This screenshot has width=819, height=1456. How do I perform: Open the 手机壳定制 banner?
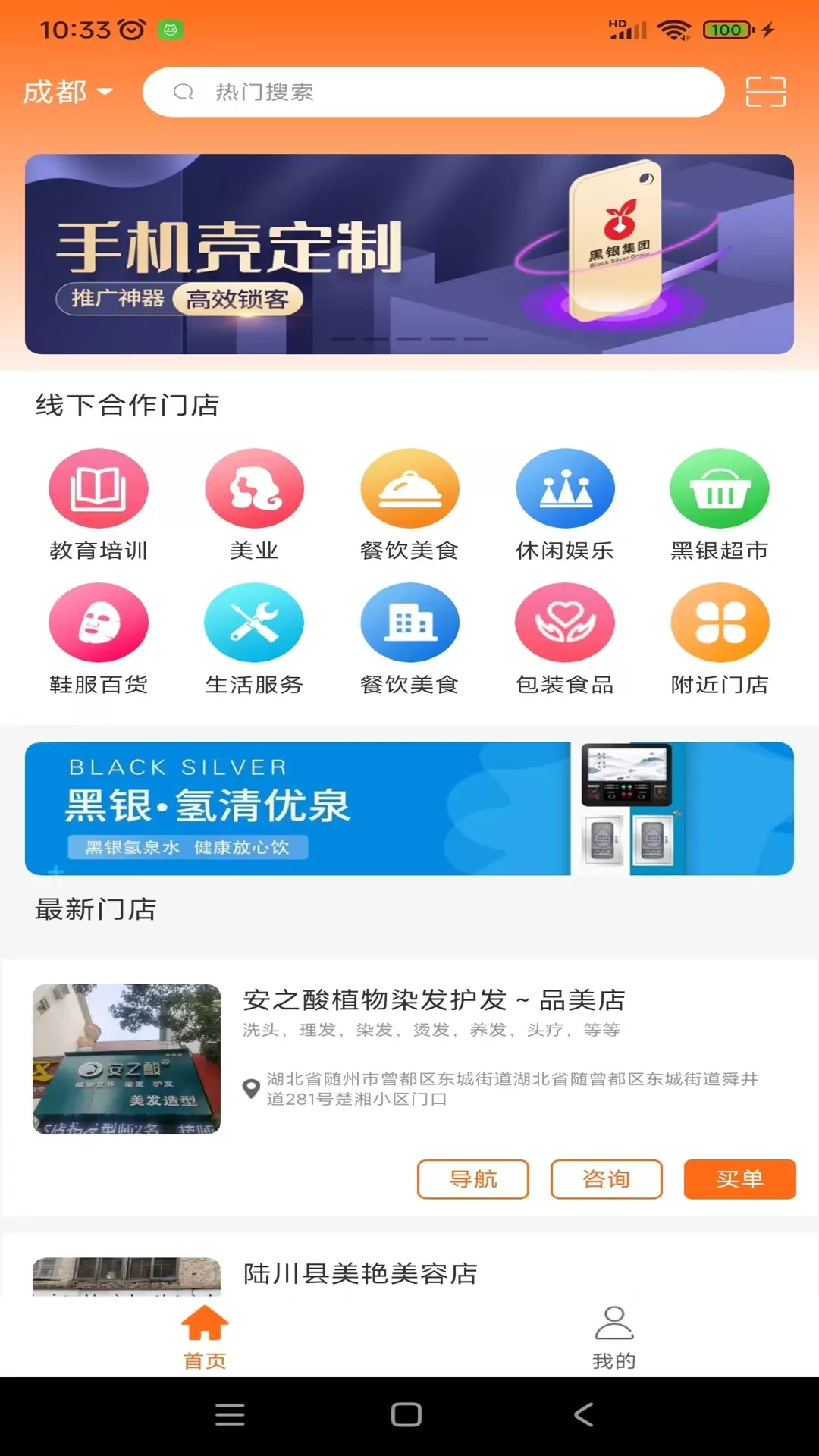coord(409,254)
